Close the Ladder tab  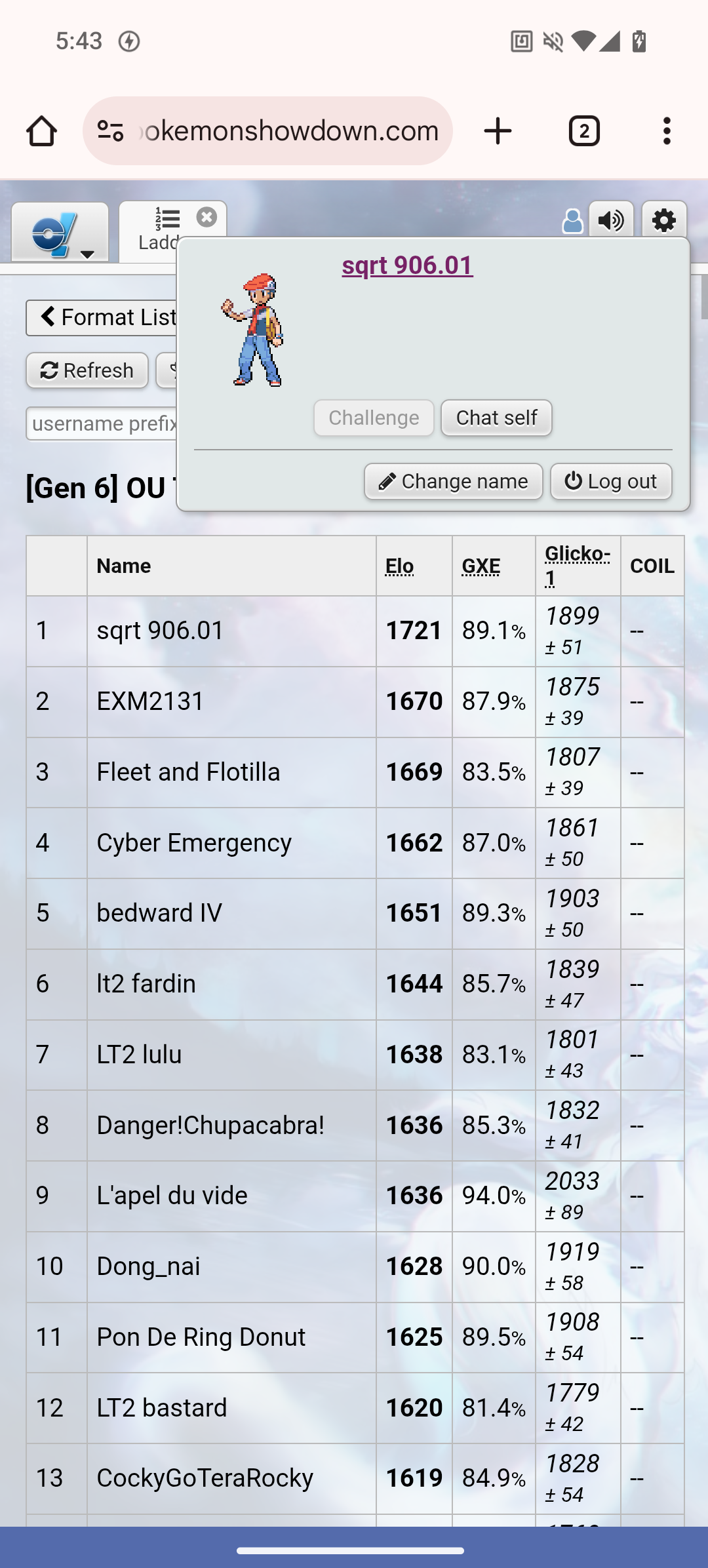206,217
